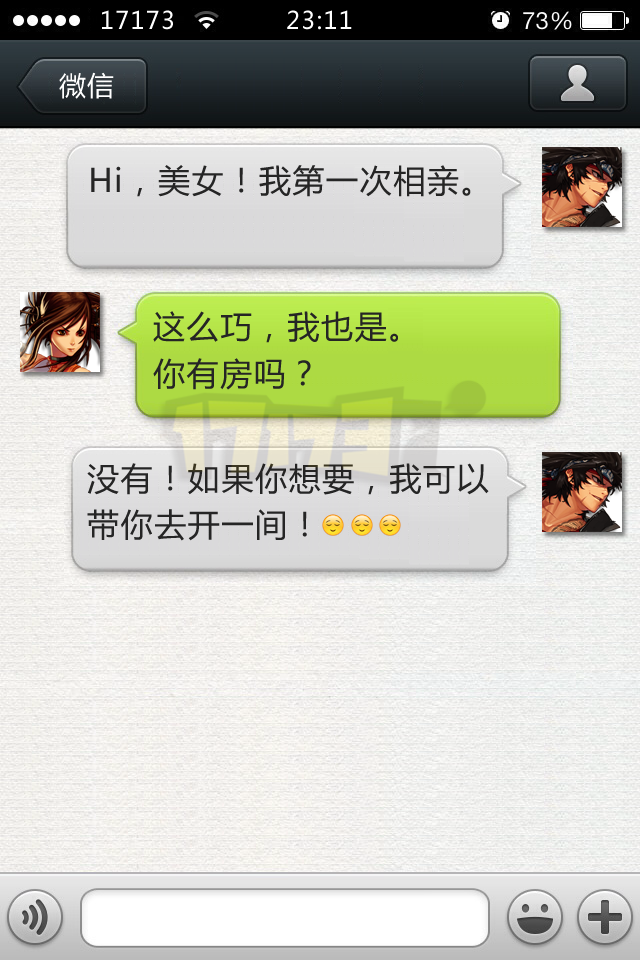
Task: Open avatar next to "没有！如果你想要" message
Action: coord(581,491)
